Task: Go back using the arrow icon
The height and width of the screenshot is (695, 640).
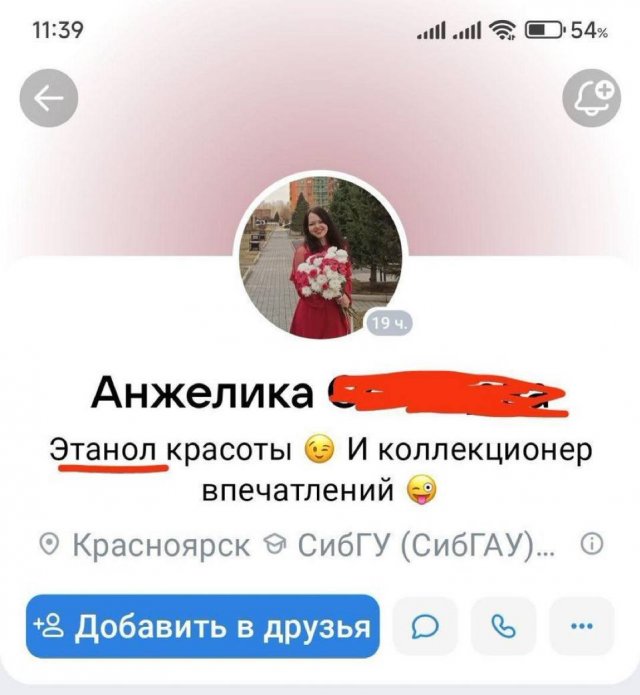Action: [48, 98]
